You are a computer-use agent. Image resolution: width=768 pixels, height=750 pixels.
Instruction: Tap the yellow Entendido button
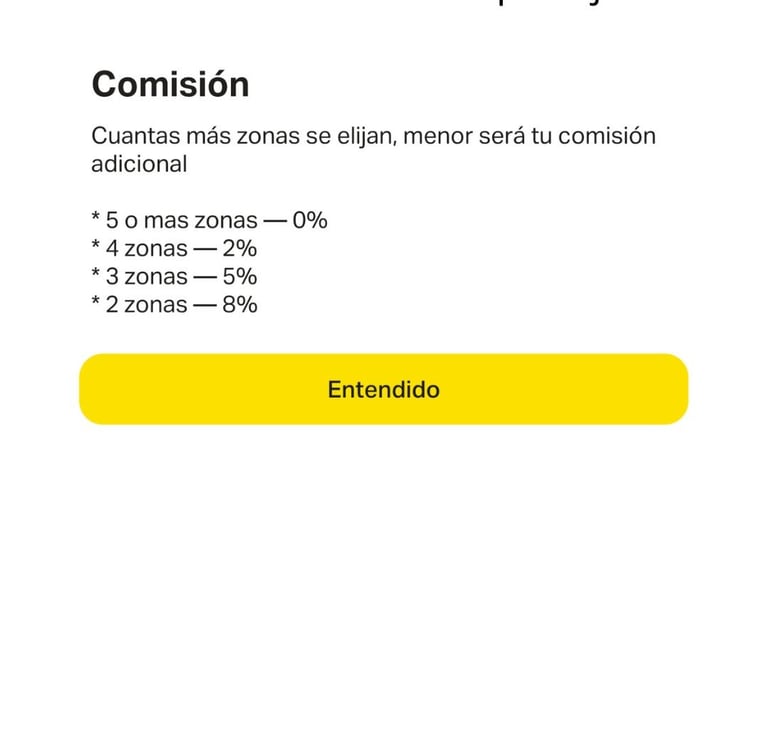[383, 389]
